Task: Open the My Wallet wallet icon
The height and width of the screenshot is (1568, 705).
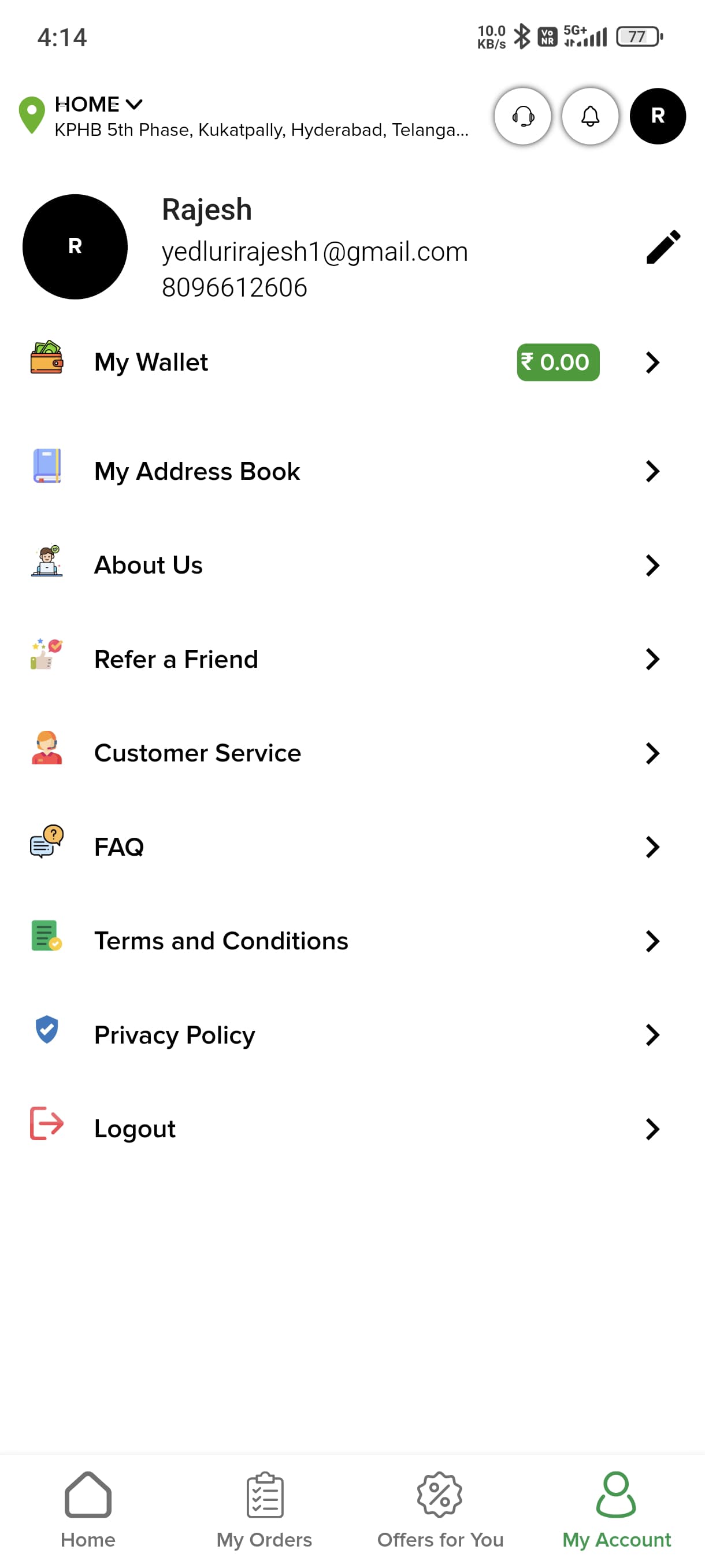Action: 47,360
